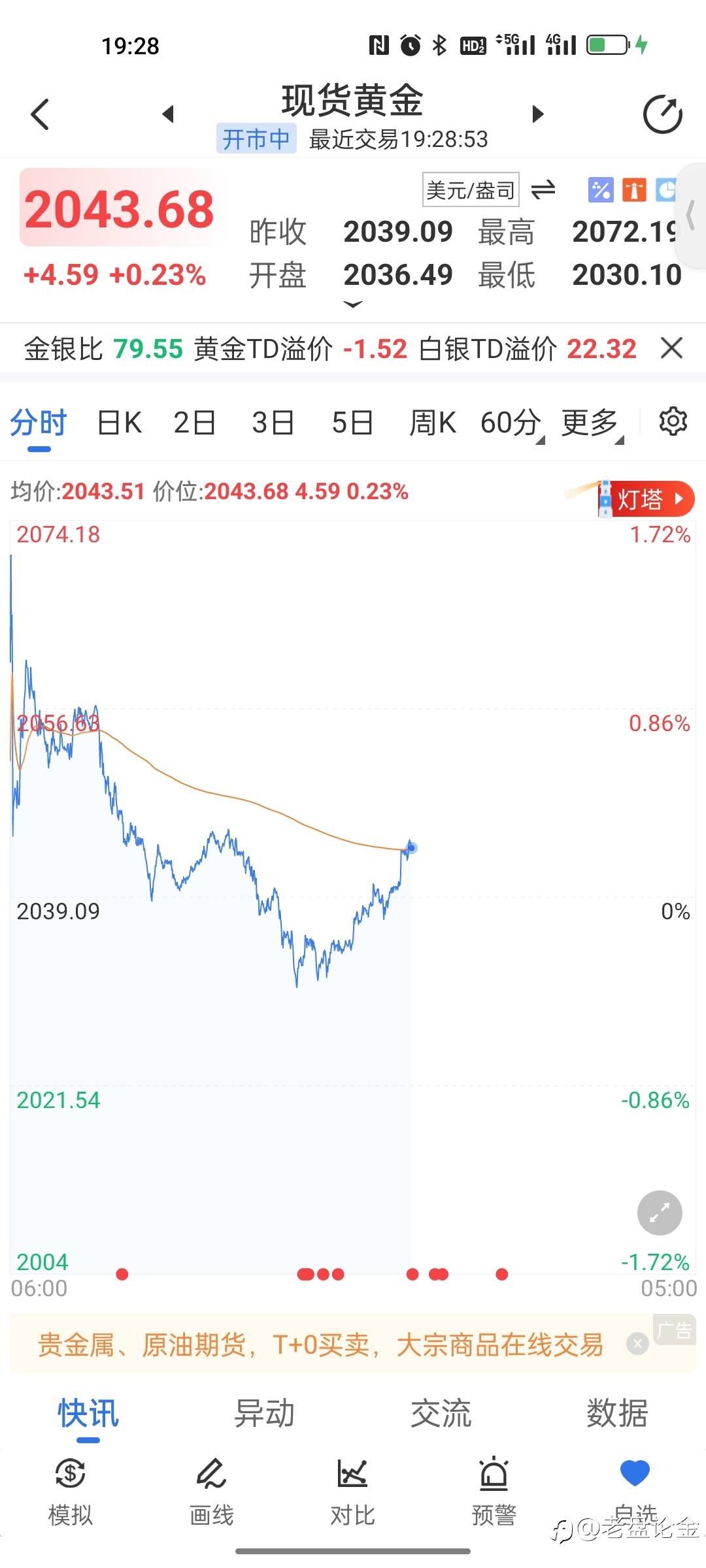
Task: Refresh the gold quote data
Action: coord(662,115)
